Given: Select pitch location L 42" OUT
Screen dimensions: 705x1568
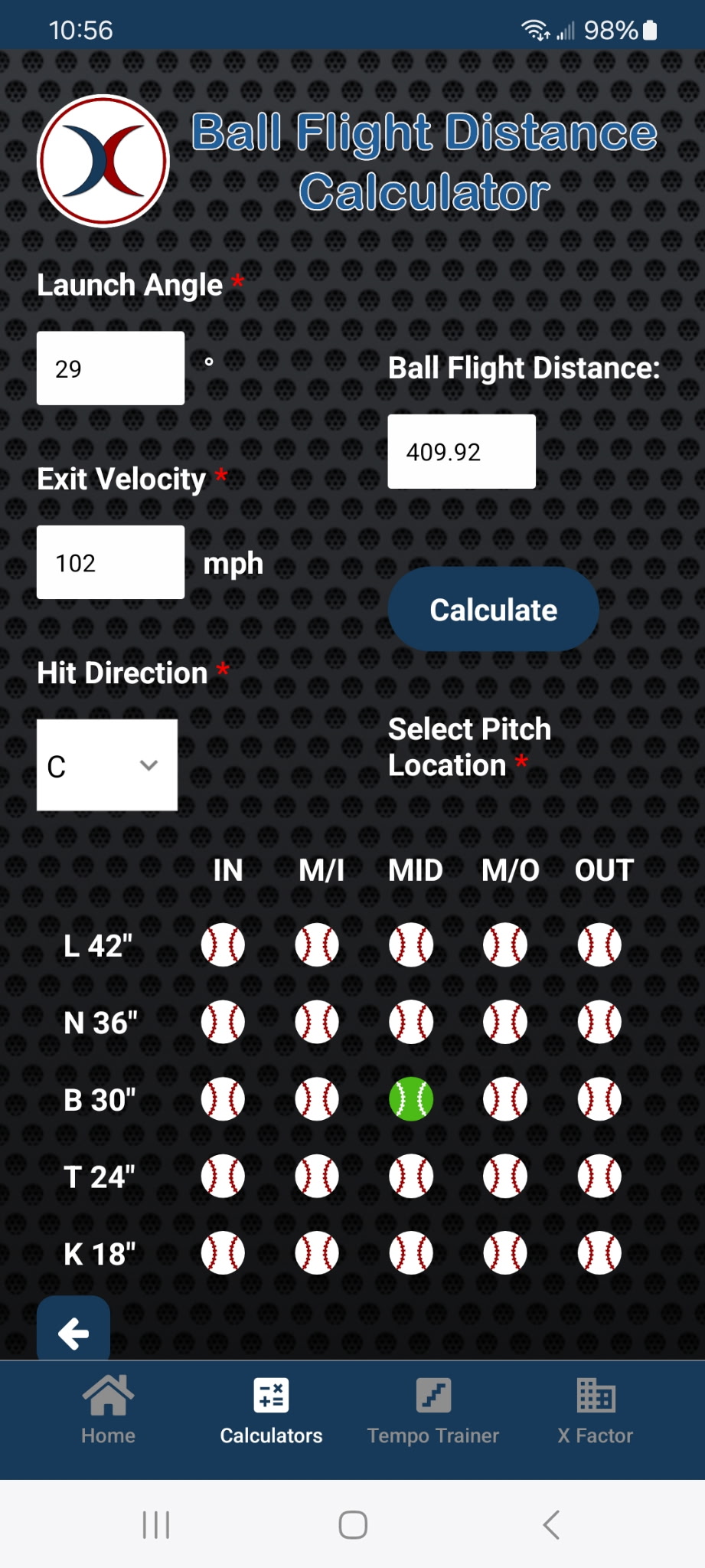Looking at the screenshot, I should 599,945.
